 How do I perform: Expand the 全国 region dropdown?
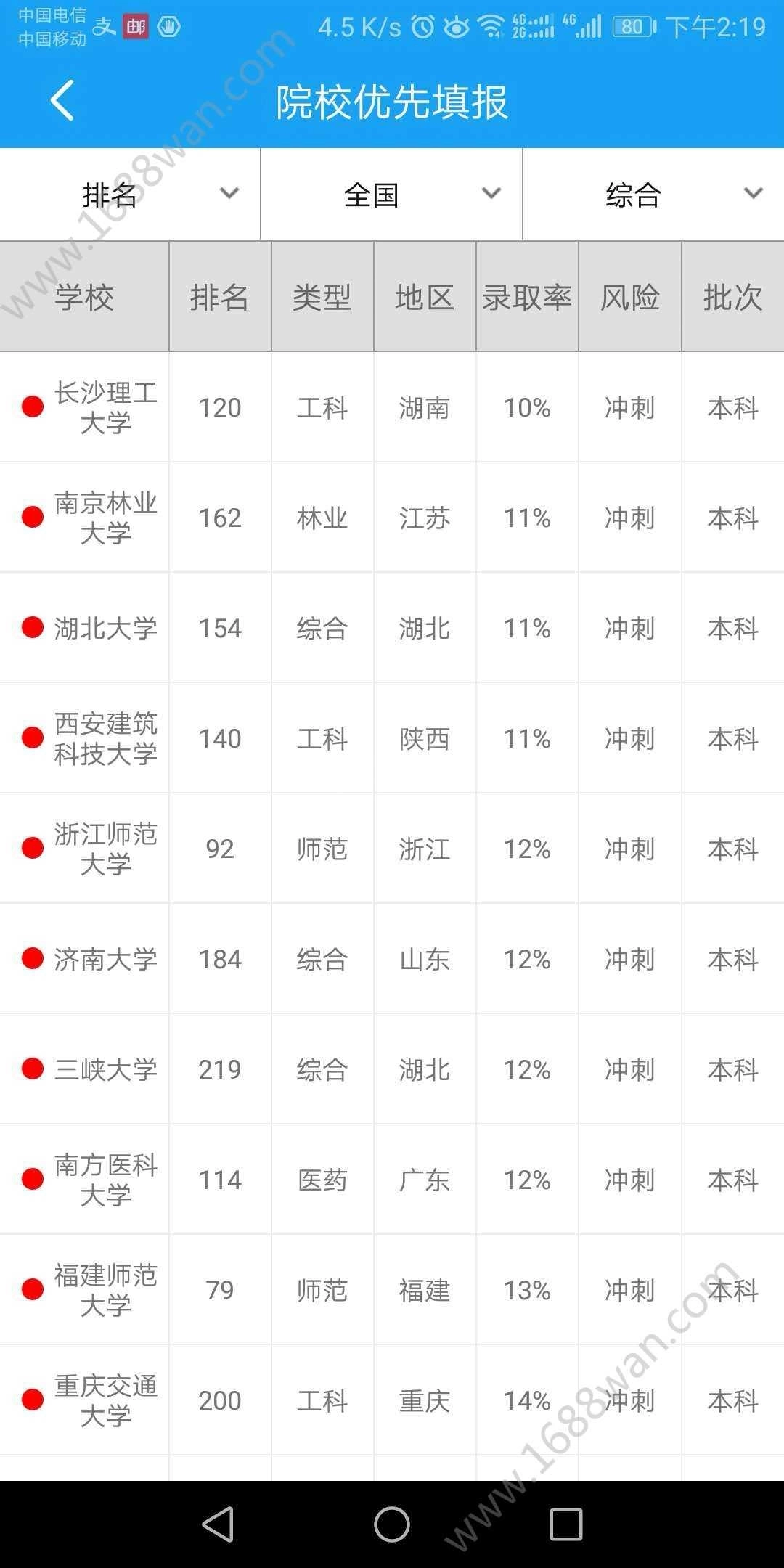391,195
